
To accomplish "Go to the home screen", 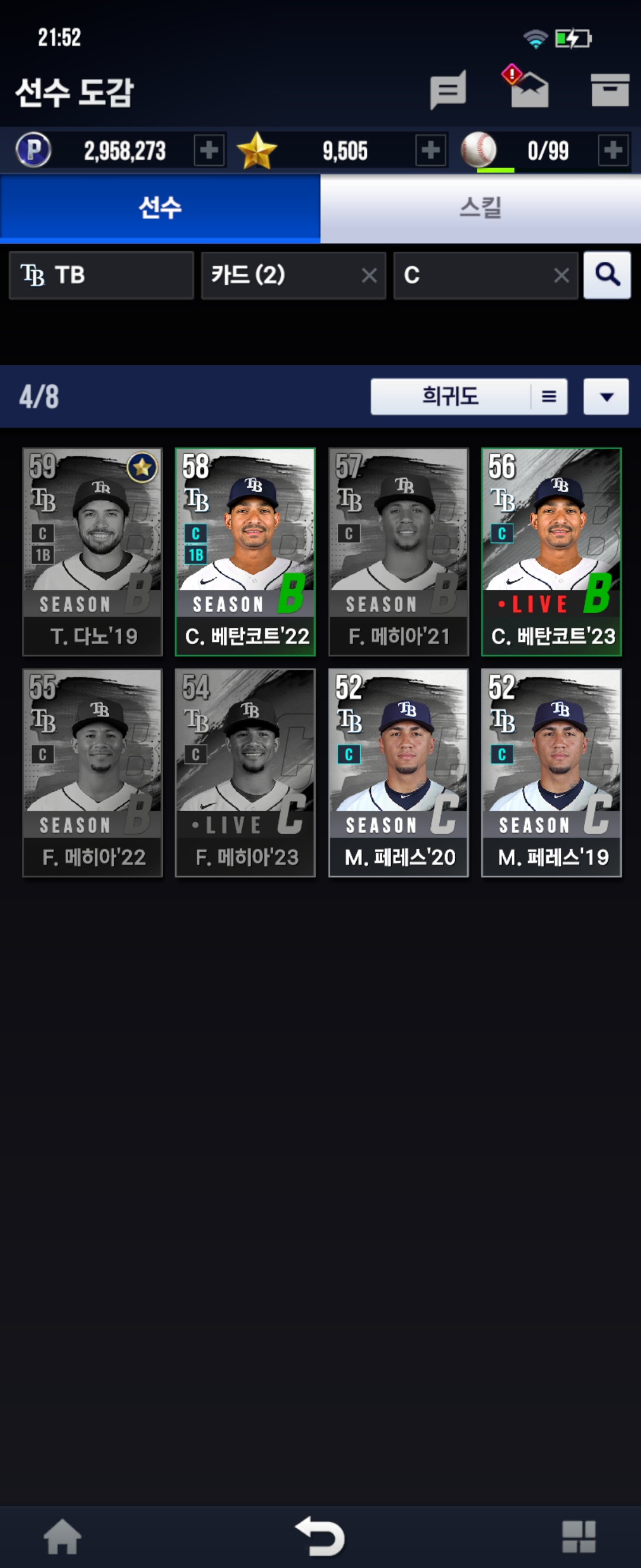I will point(63,1537).
